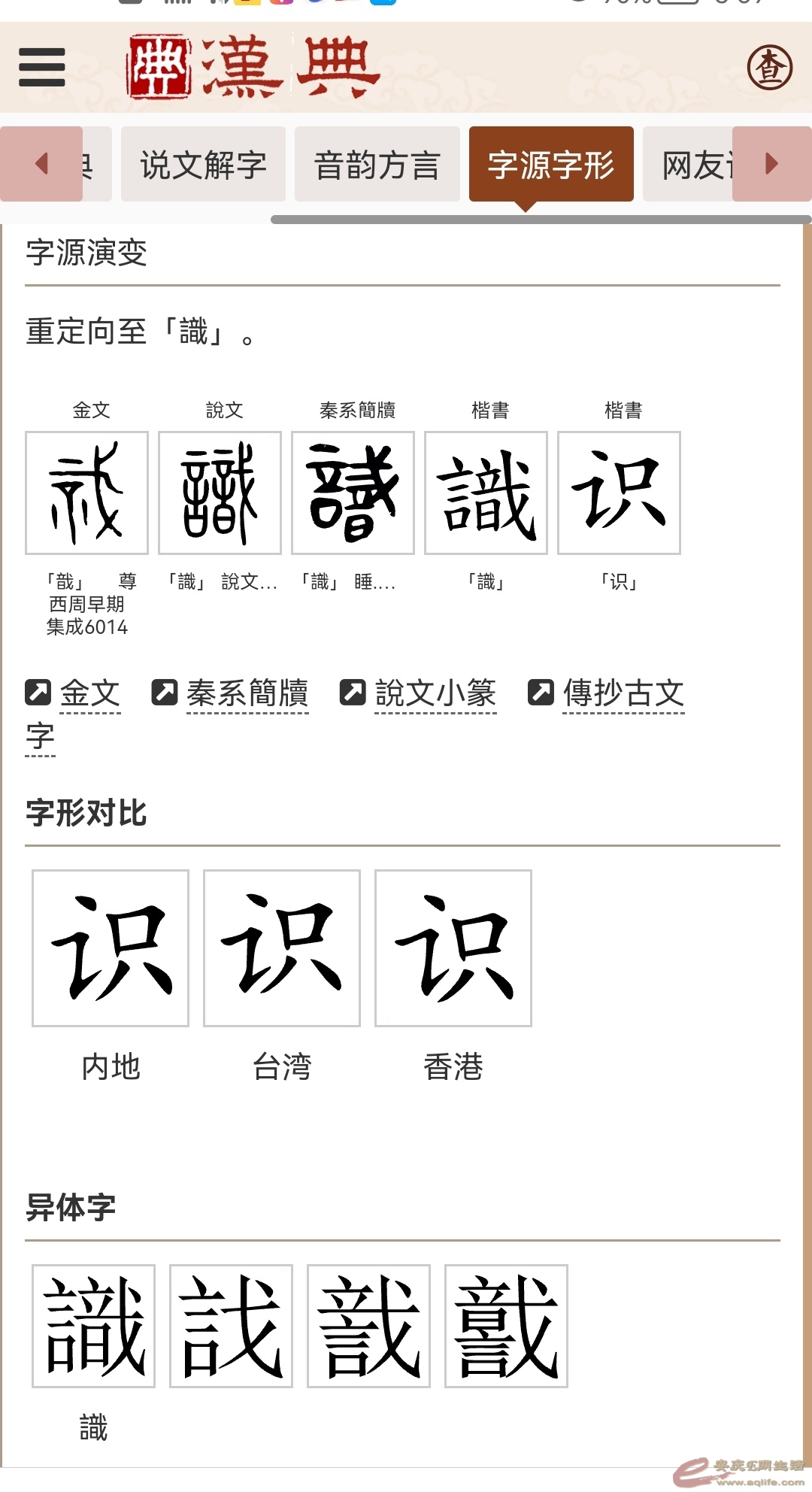The height and width of the screenshot is (1492, 812).
Task: Switch to the 音韵方言 tab
Action: point(377,165)
